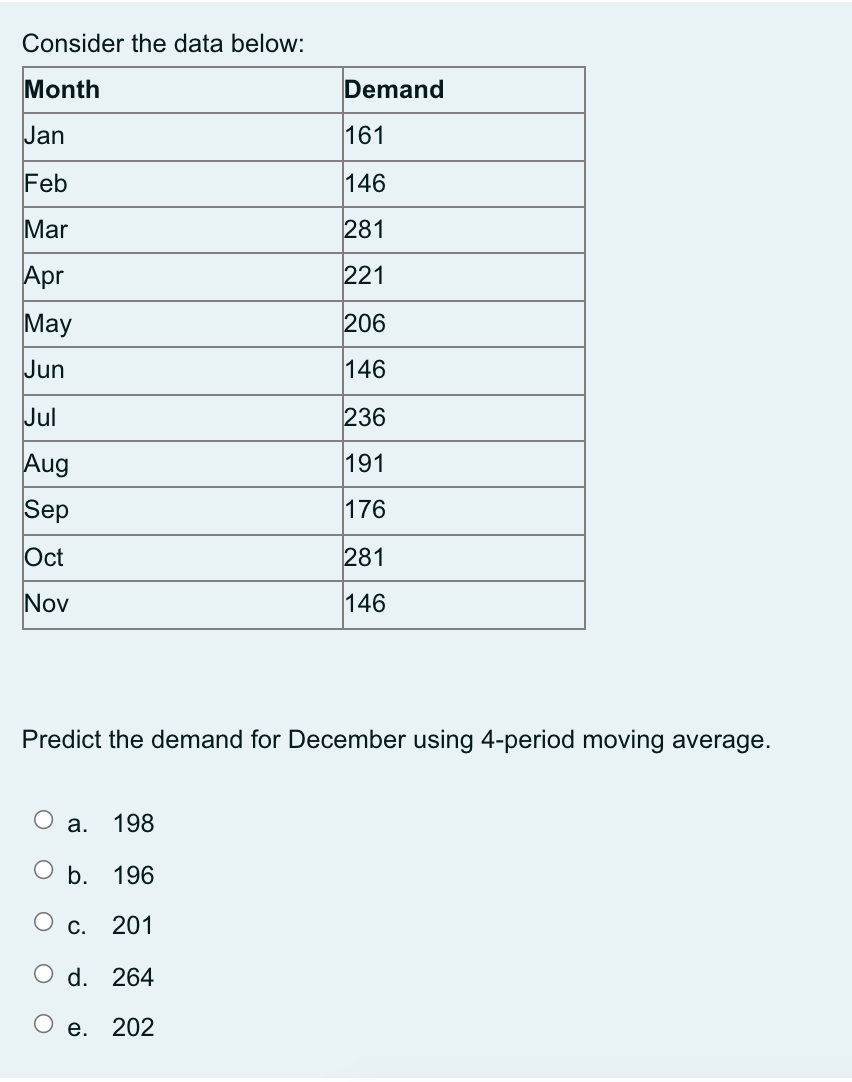This screenshot has height=1082, width=852.
Task: Click the Mar demand value 281
Action: [365, 229]
